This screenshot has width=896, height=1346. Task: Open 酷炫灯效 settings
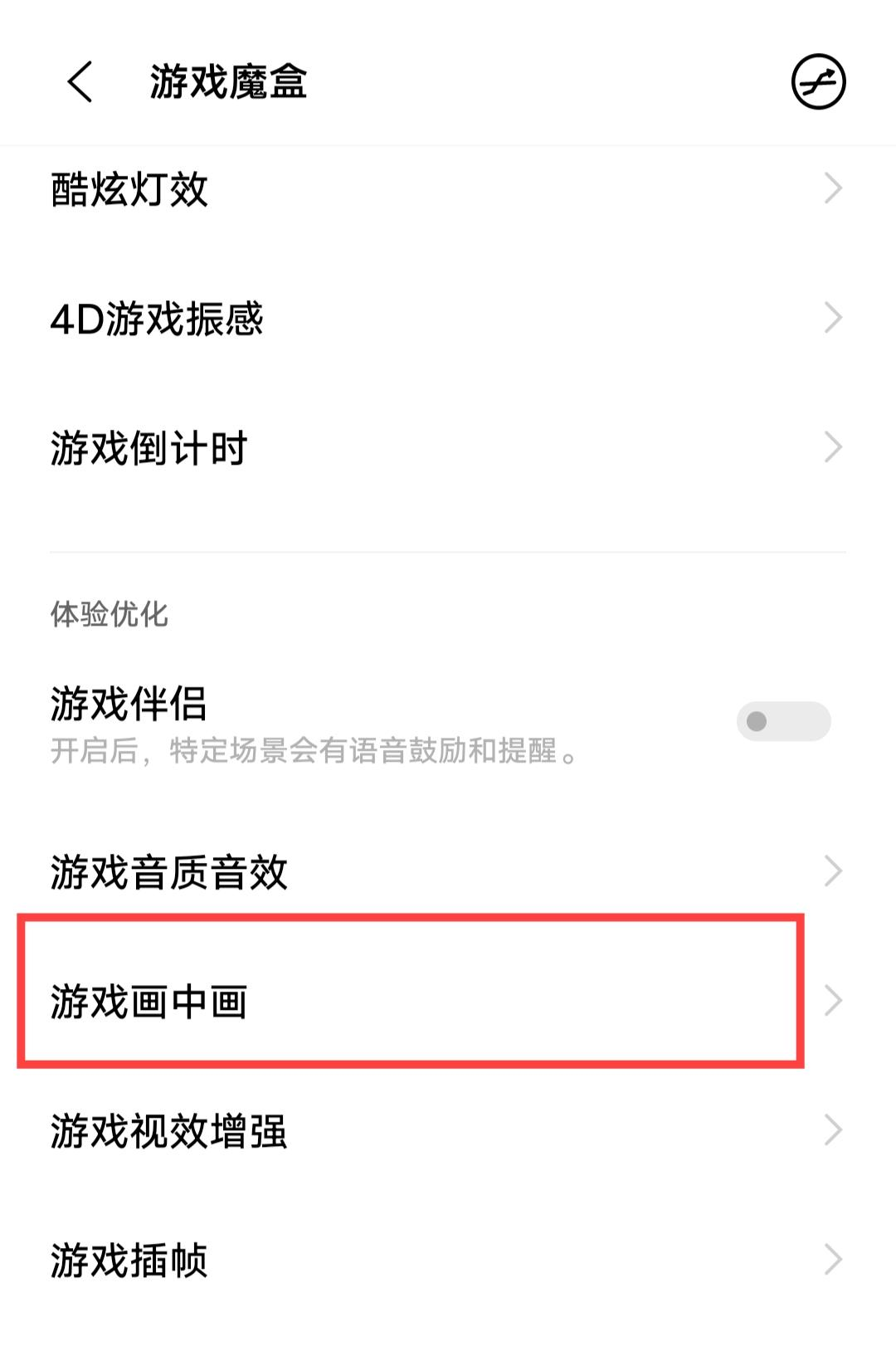point(448,189)
